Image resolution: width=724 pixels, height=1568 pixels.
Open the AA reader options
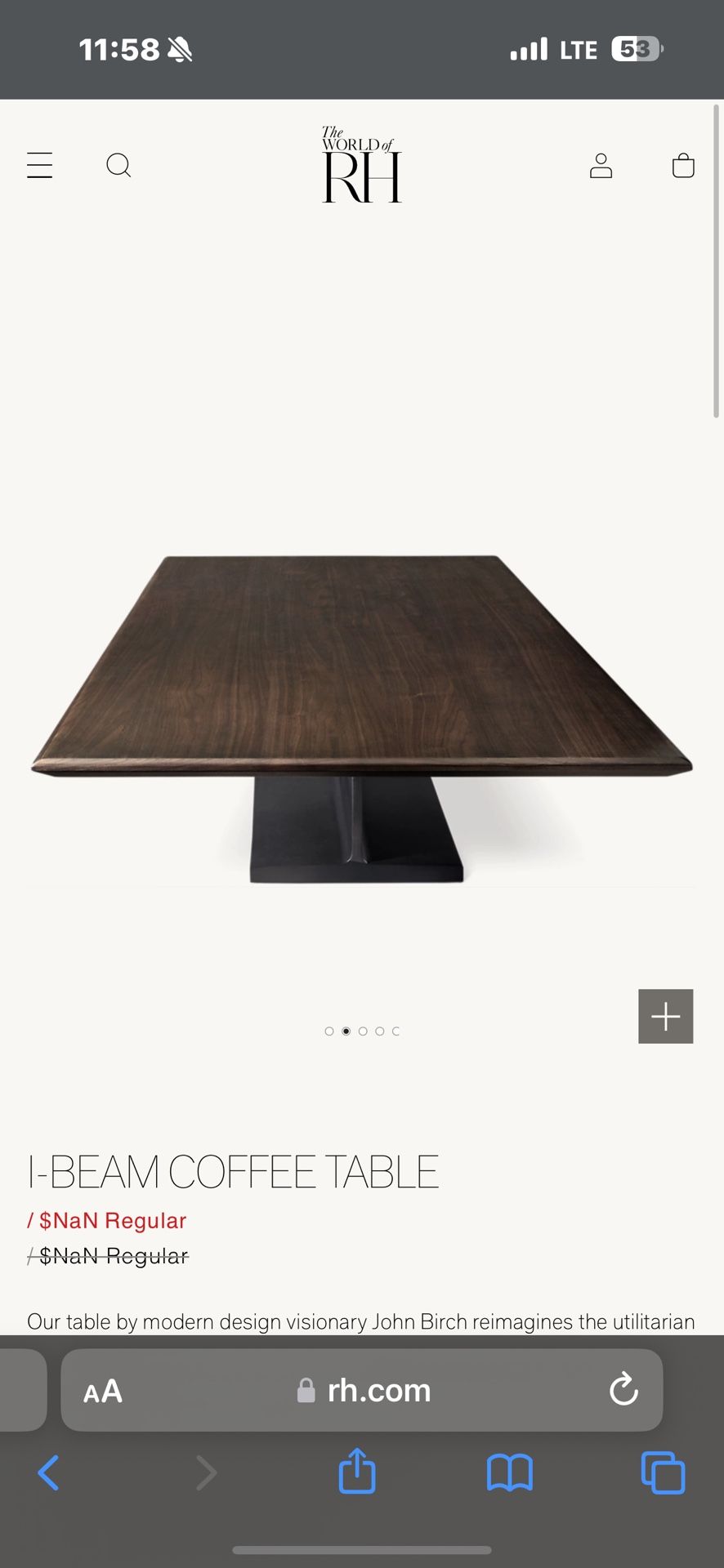[103, 1391]
